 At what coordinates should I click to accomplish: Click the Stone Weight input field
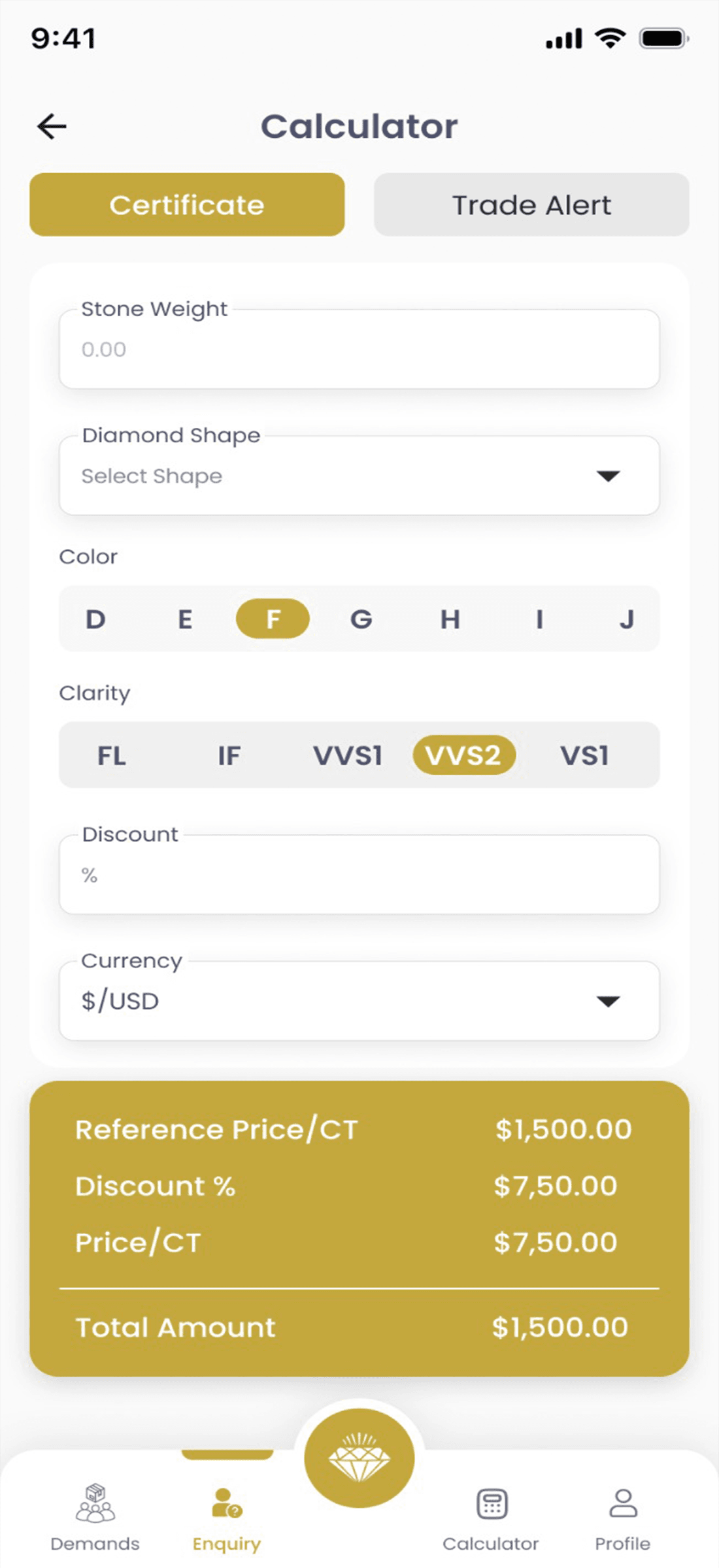(x=360, y=350)
